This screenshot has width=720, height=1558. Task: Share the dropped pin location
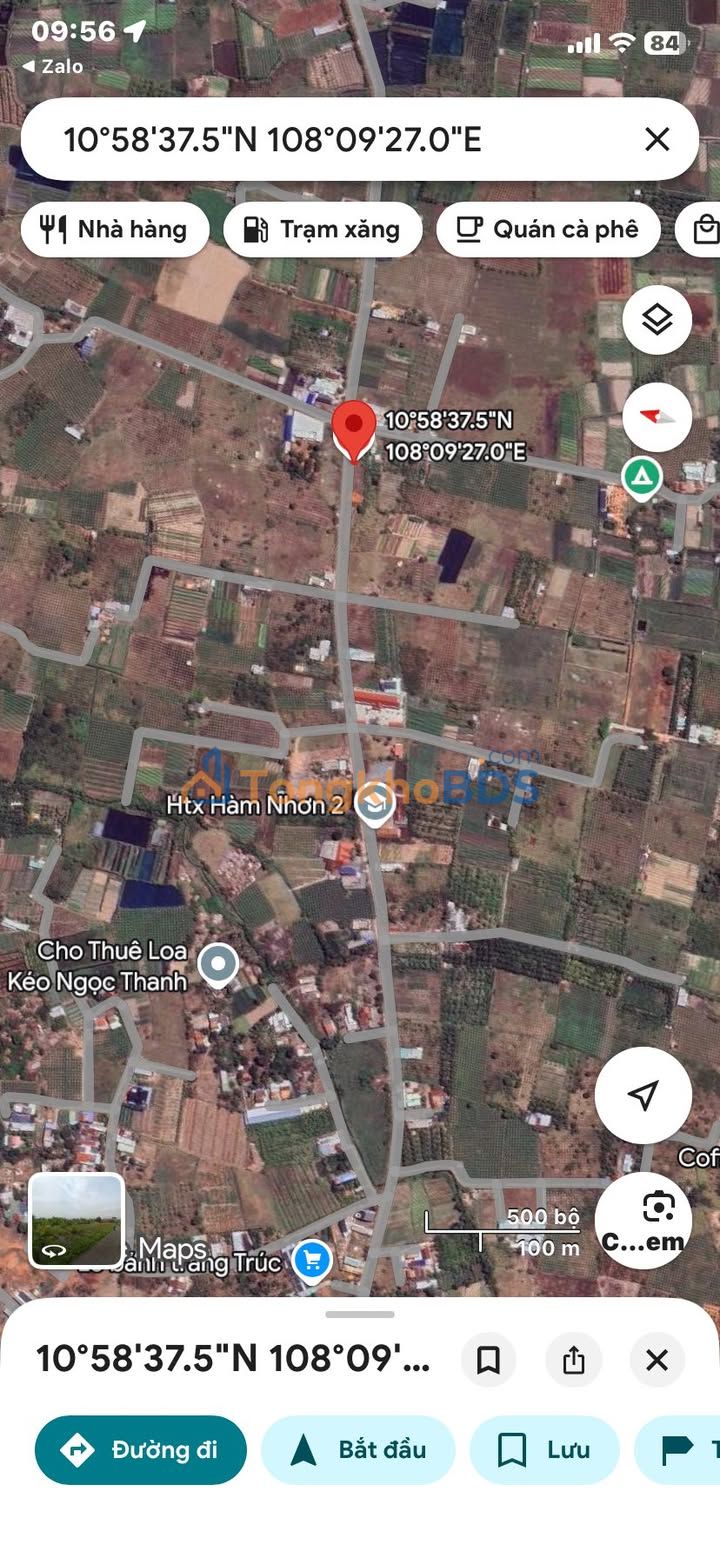click(573, 1360)
